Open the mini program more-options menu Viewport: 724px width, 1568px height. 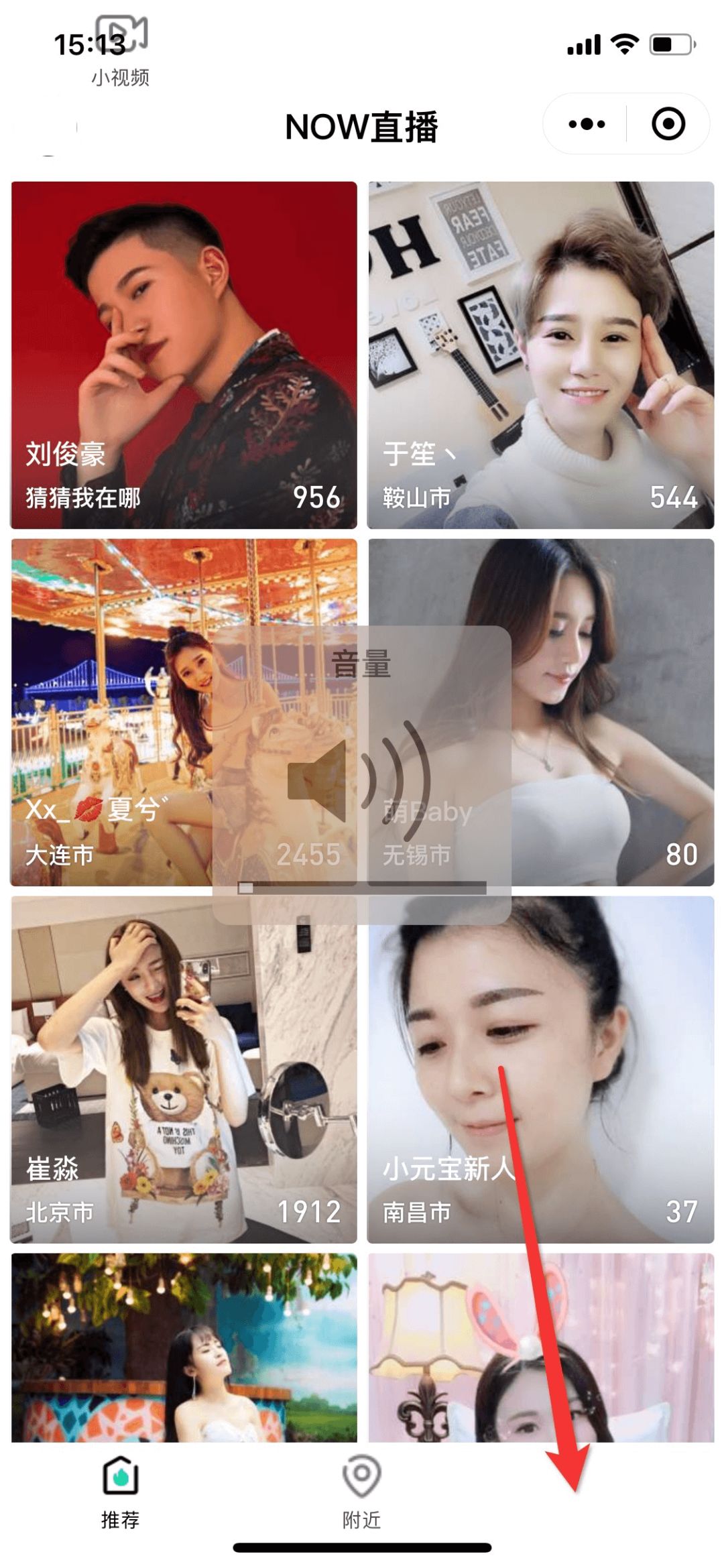tap(587, 124)
